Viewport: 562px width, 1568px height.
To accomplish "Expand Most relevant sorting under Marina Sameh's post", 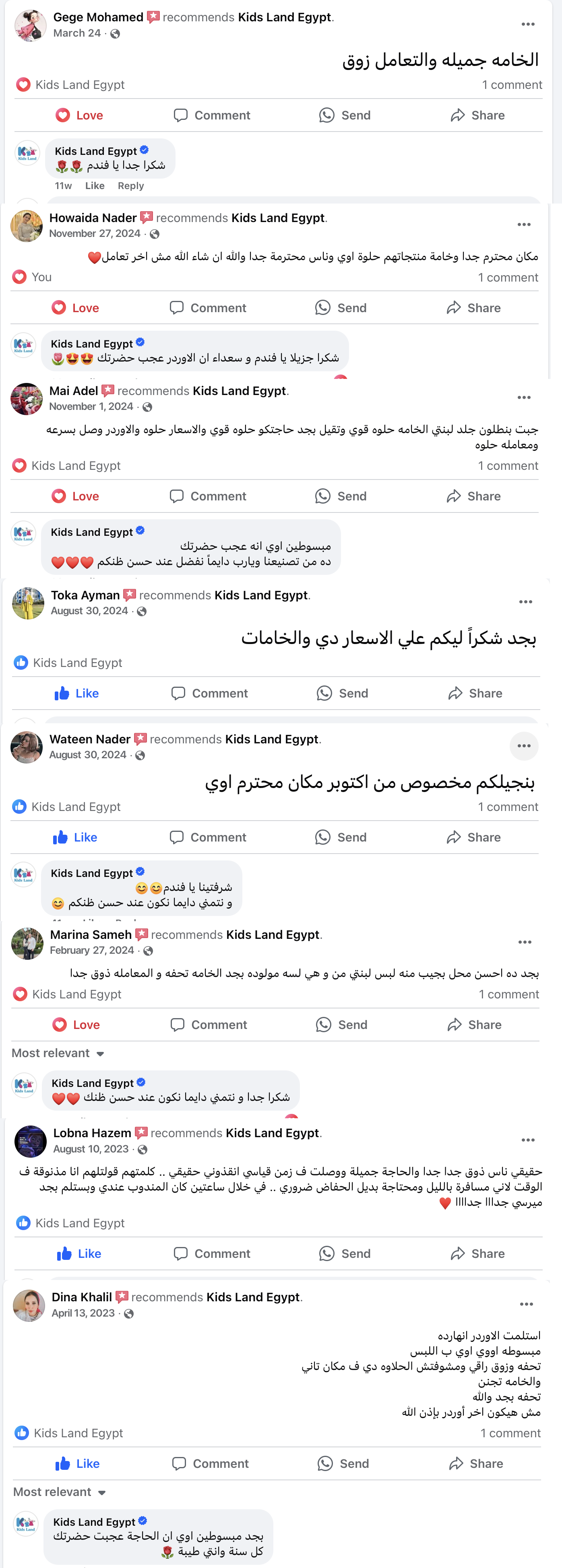I will tap(58, 1053).
